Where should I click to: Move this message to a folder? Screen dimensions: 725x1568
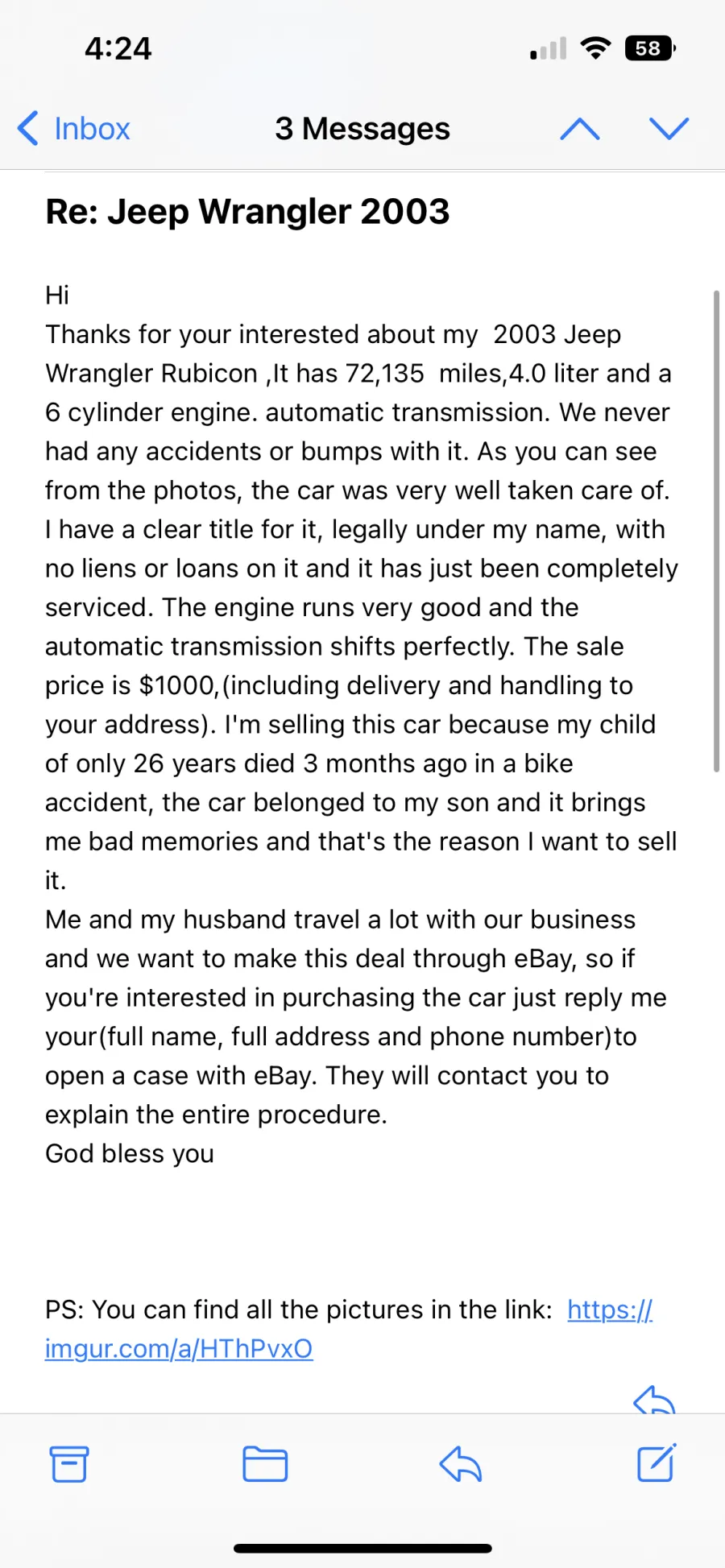(265, 1463)
